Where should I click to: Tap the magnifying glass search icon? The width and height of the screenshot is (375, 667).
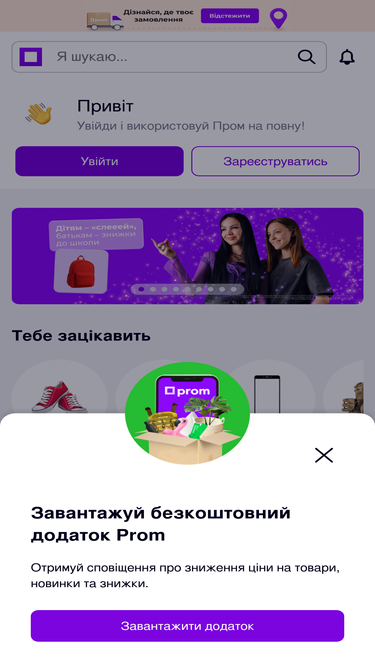pos(306,57)
